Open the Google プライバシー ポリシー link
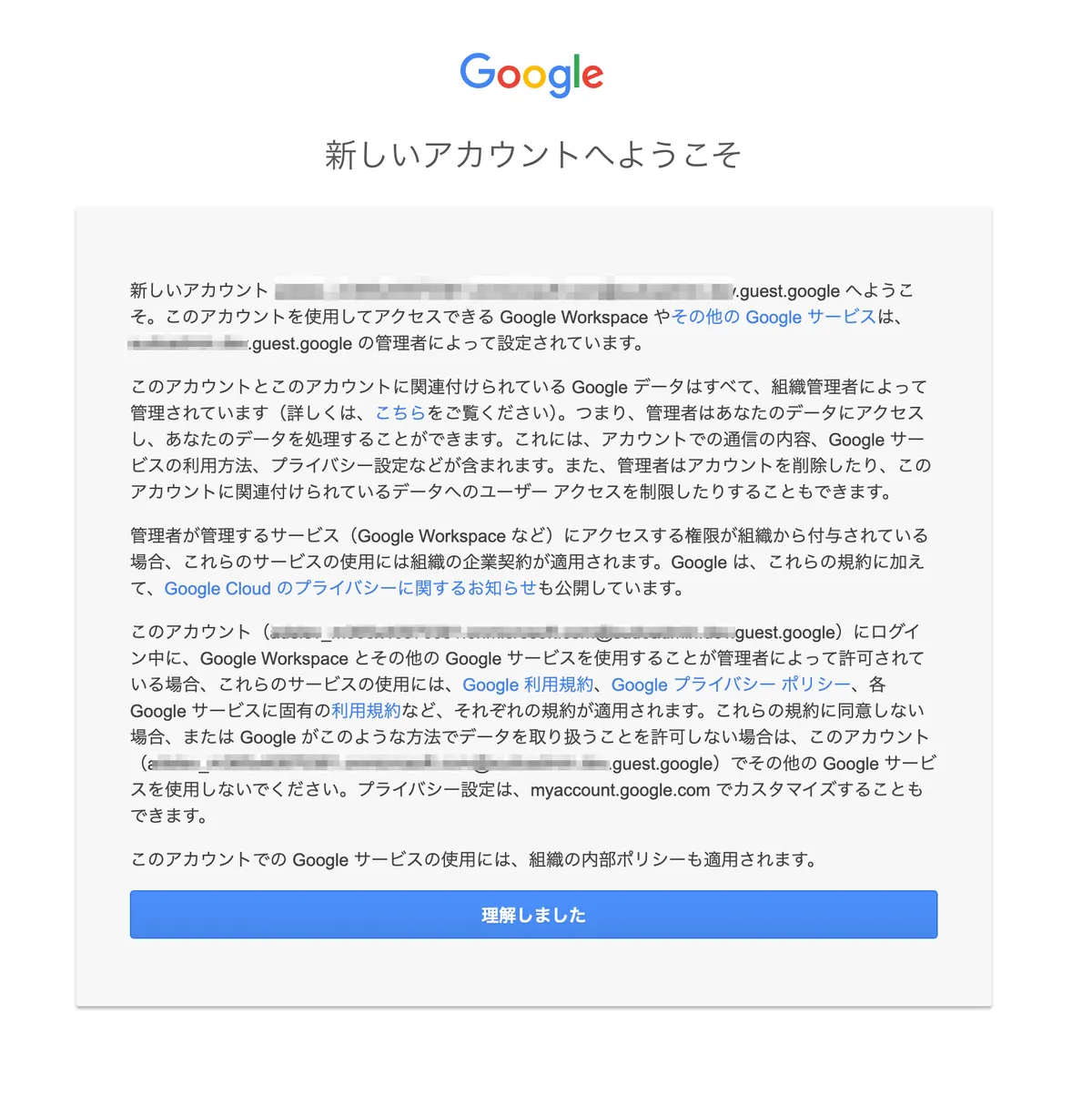The width and height of the screenshot is (1092, 1095). (731, 684)
